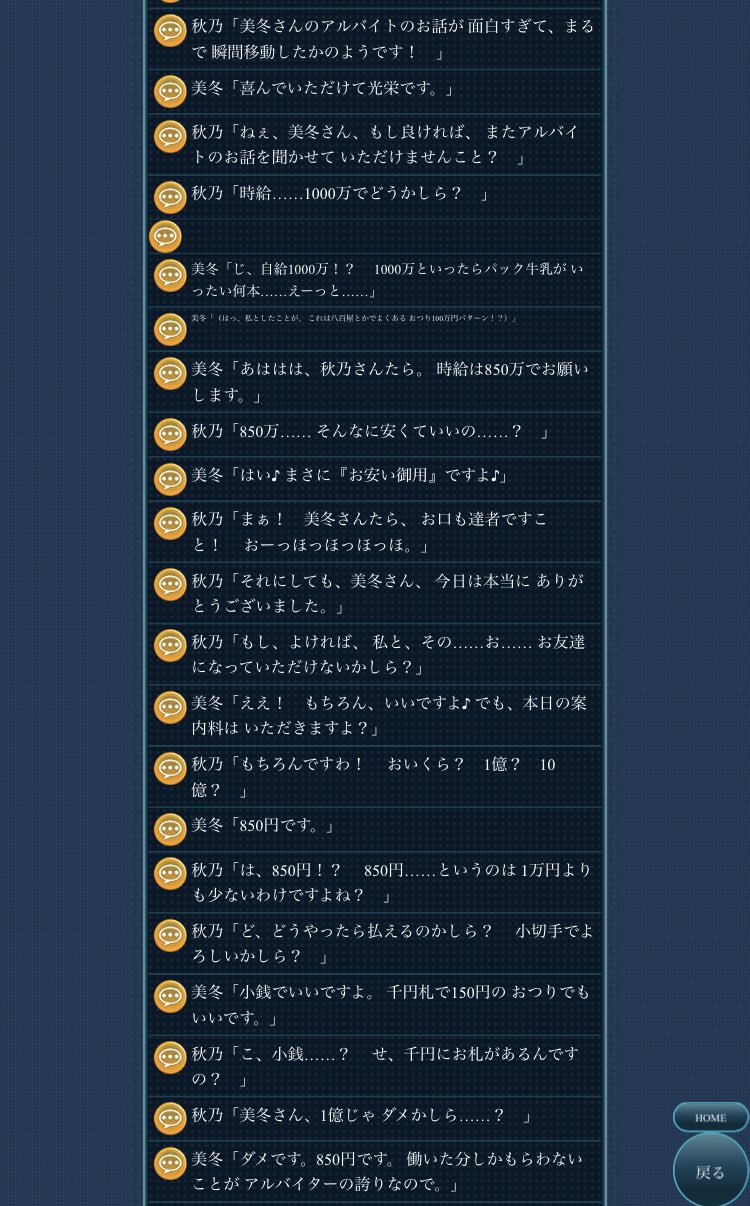Image resolution: width=750 pixels, height=1206 pixels.
Task: Go back with the 戻る button
Action: point(710,1171)
